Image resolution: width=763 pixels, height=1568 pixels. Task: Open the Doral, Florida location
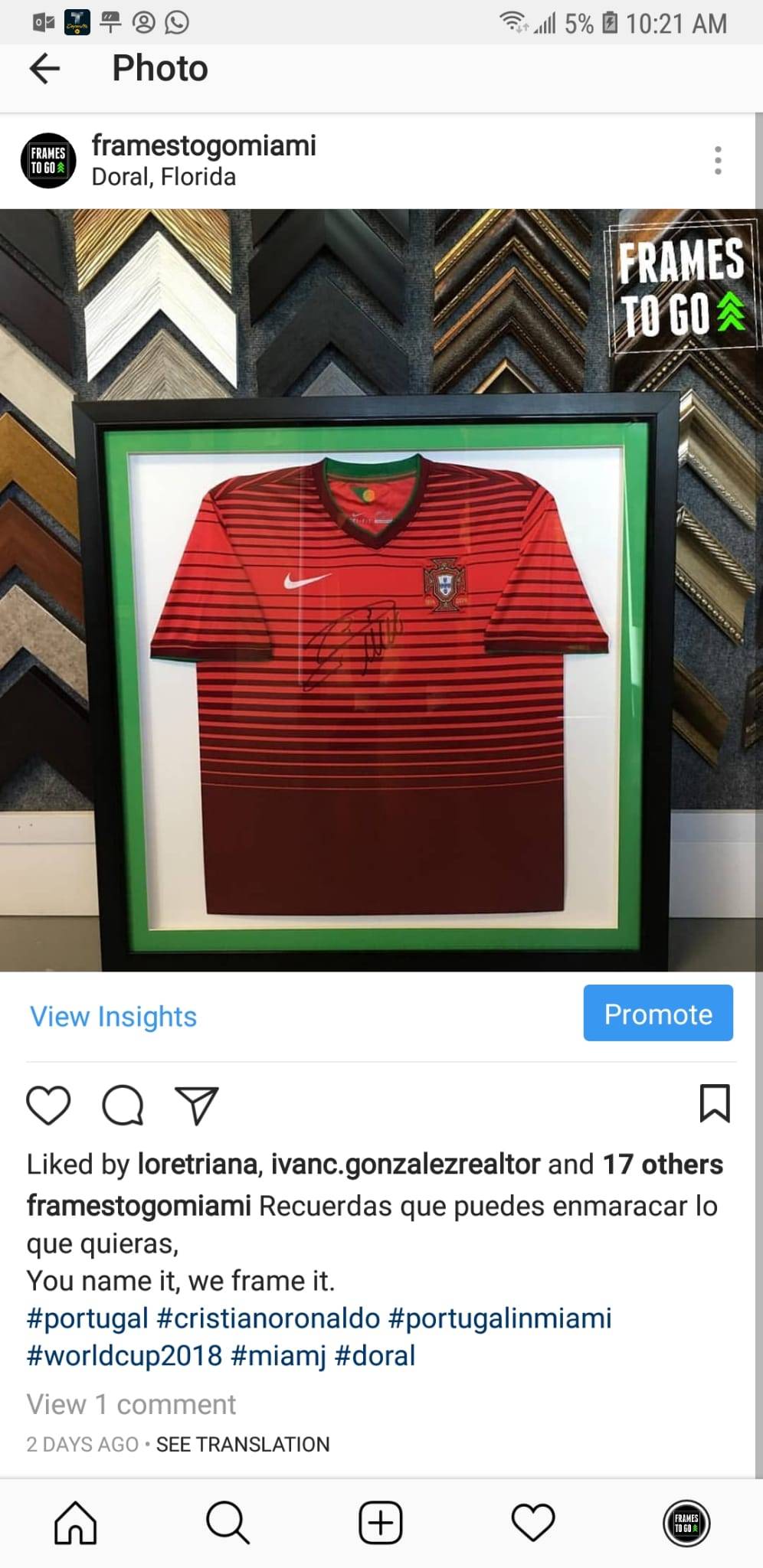pos(163,178)
